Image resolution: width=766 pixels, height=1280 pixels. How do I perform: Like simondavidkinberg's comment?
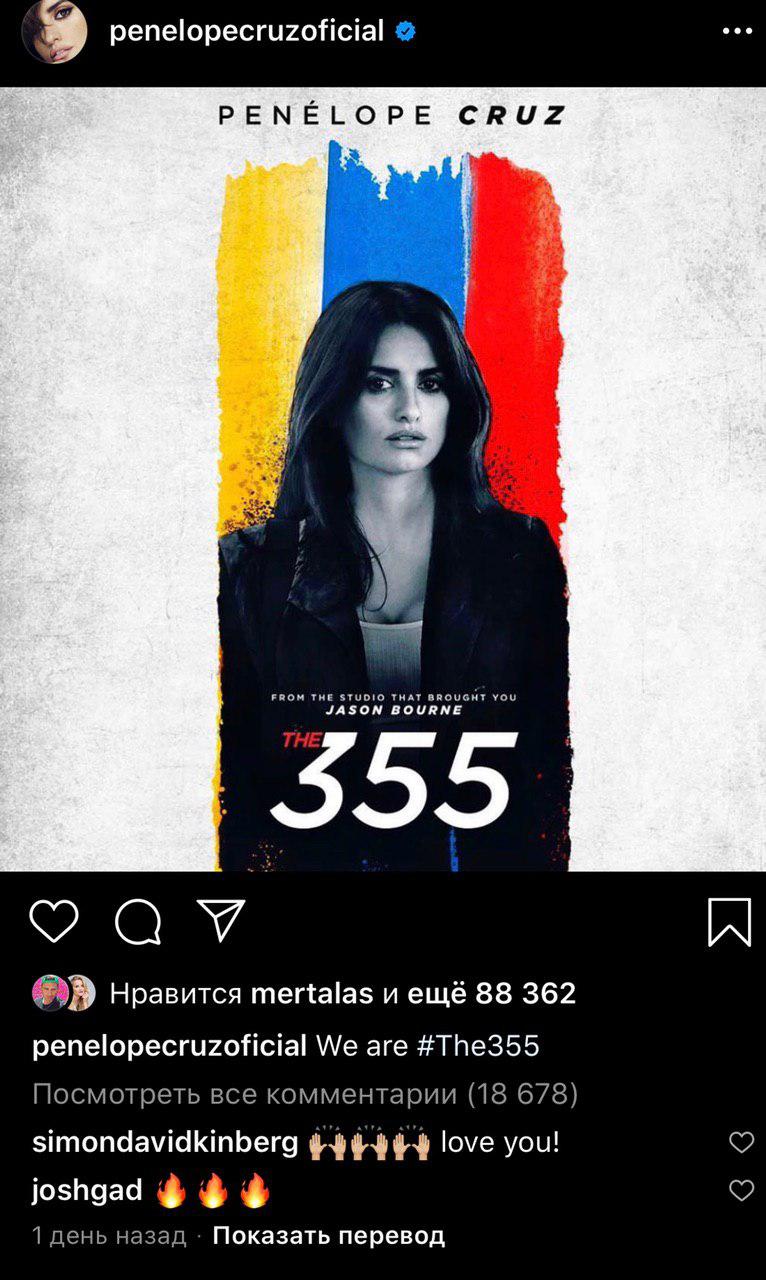tap(741, 1142)
